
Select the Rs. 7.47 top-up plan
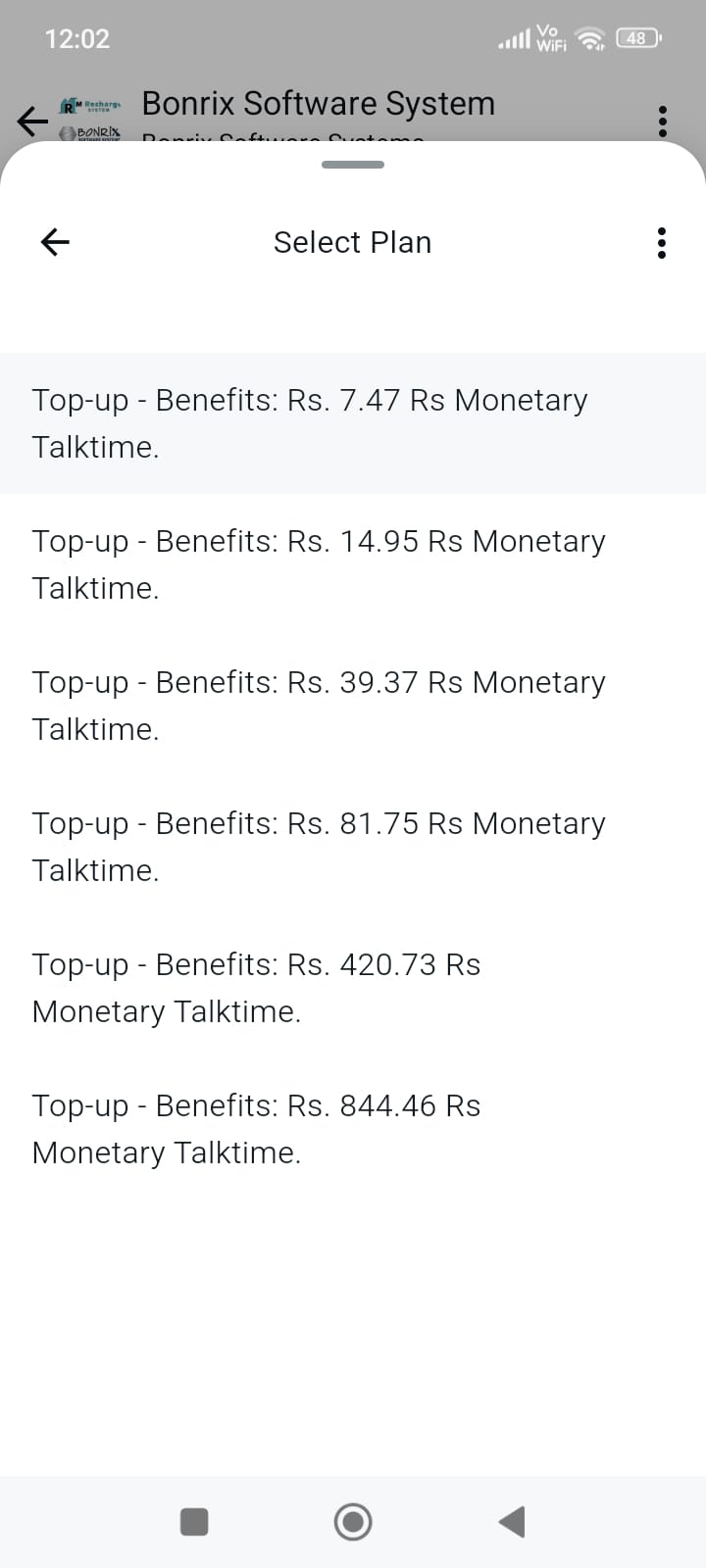[353, 423]
